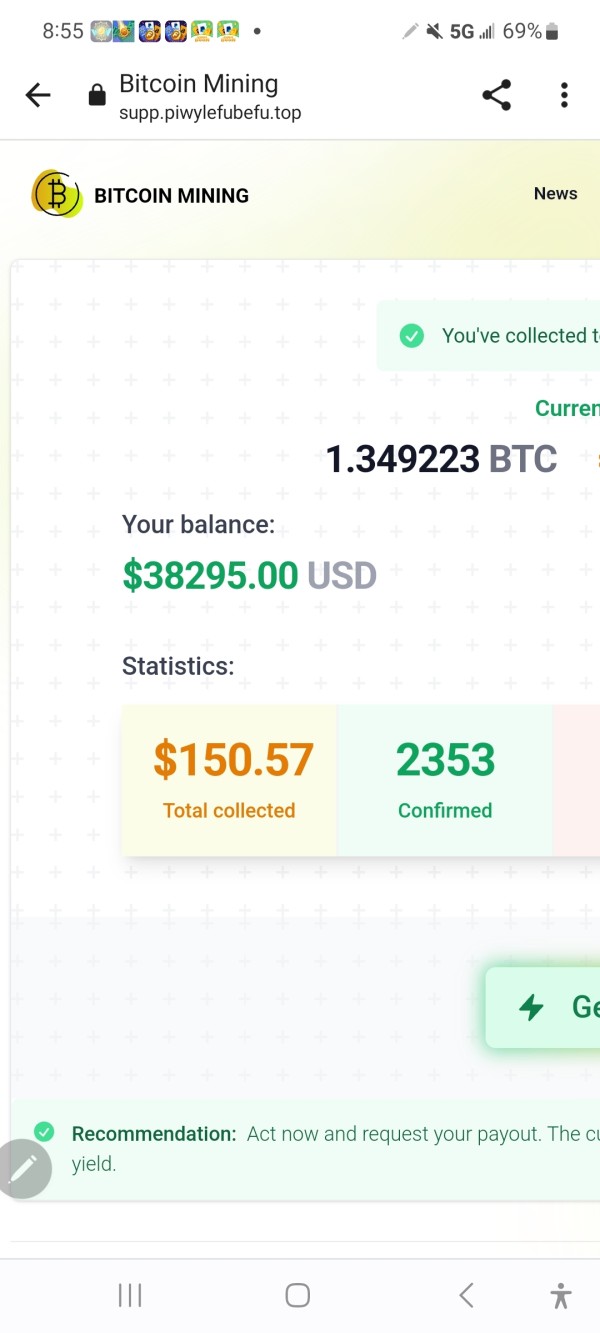The width and height of the screenshot is (600, 1333).
Task: Open the floating pencil edit button
Action: tap(24, 1167)
